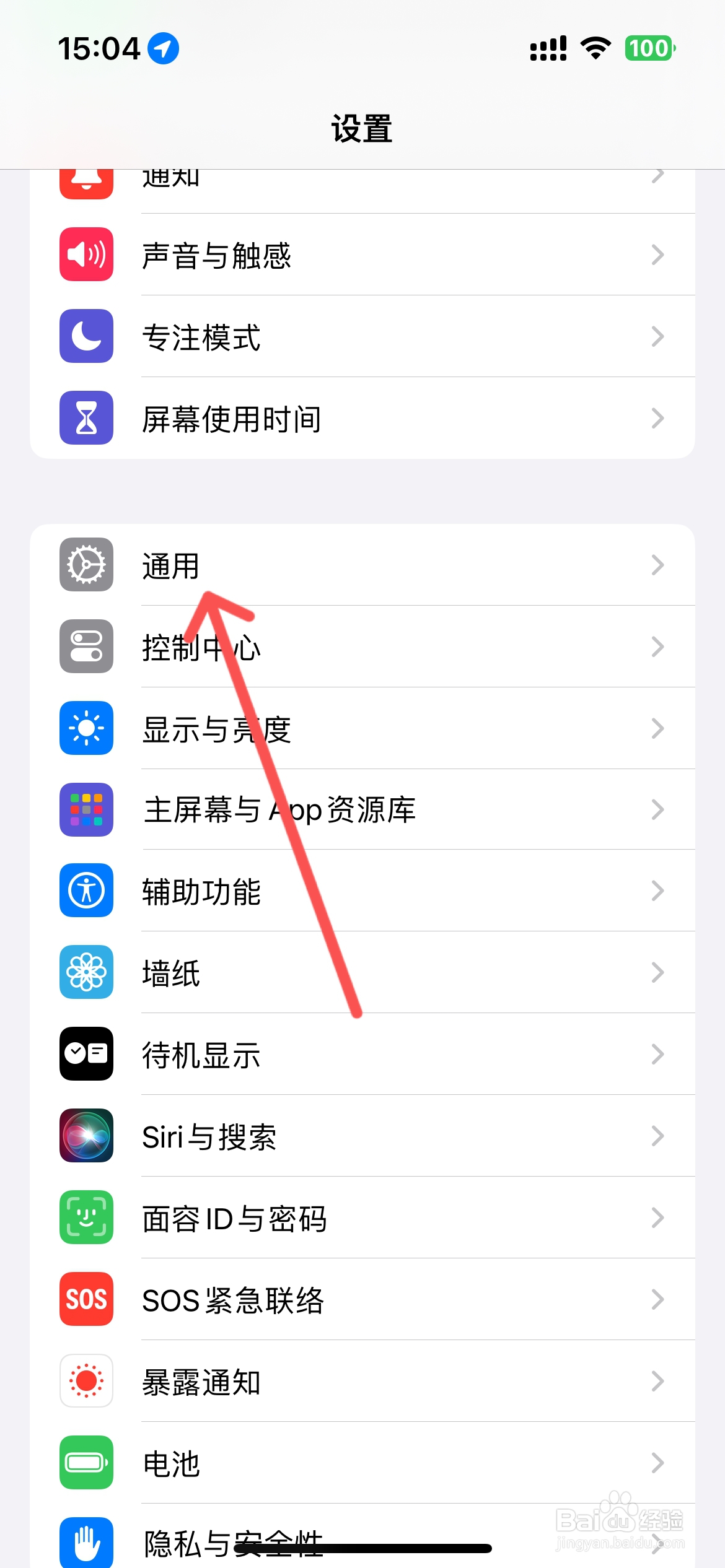Image resolution: width=725 pixels, height=1568 pixels.
Task: Select the Siri orb icon
Action: click(x=86, y=1136)
